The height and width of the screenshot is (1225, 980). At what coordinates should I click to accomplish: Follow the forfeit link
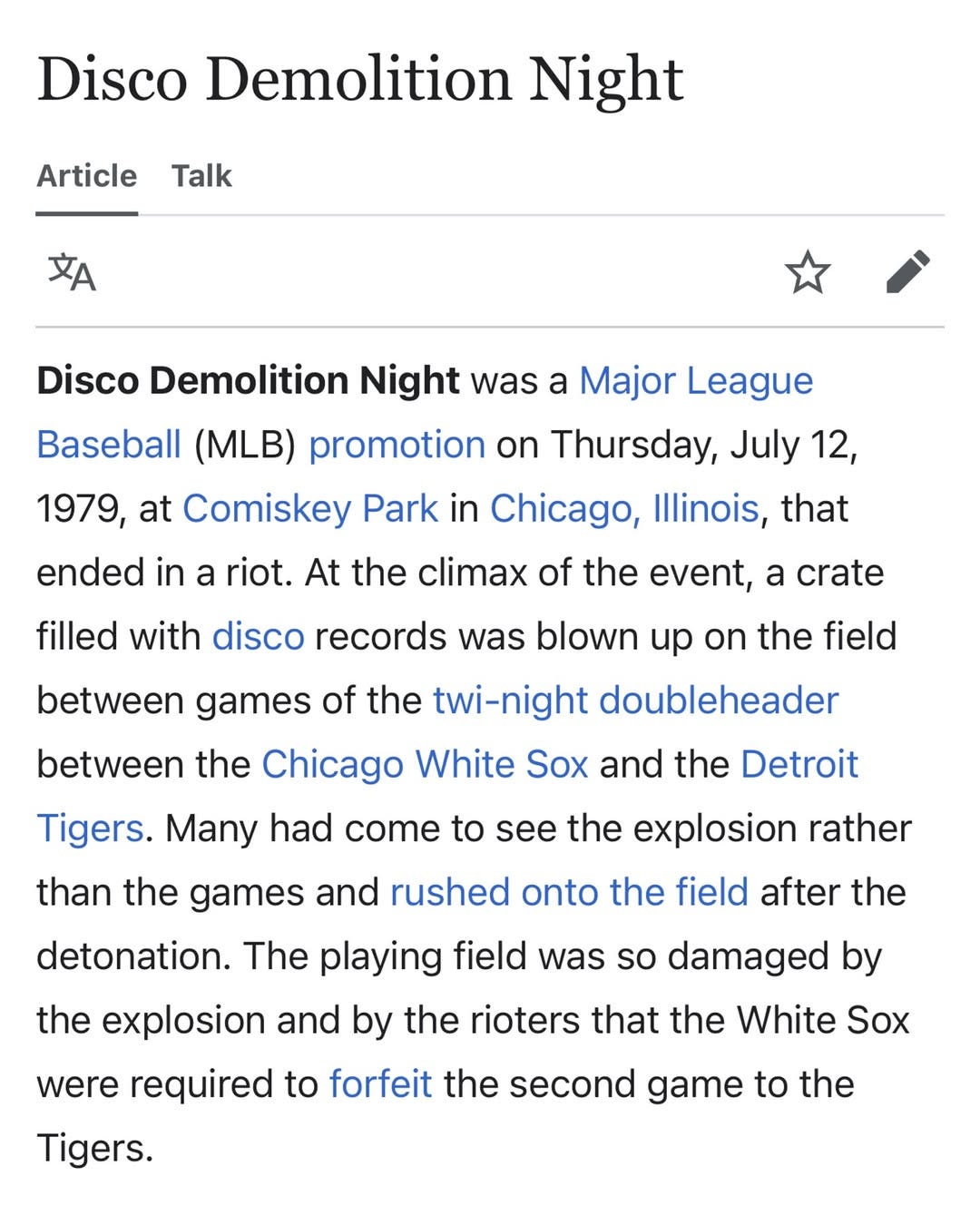(380, 1084)
